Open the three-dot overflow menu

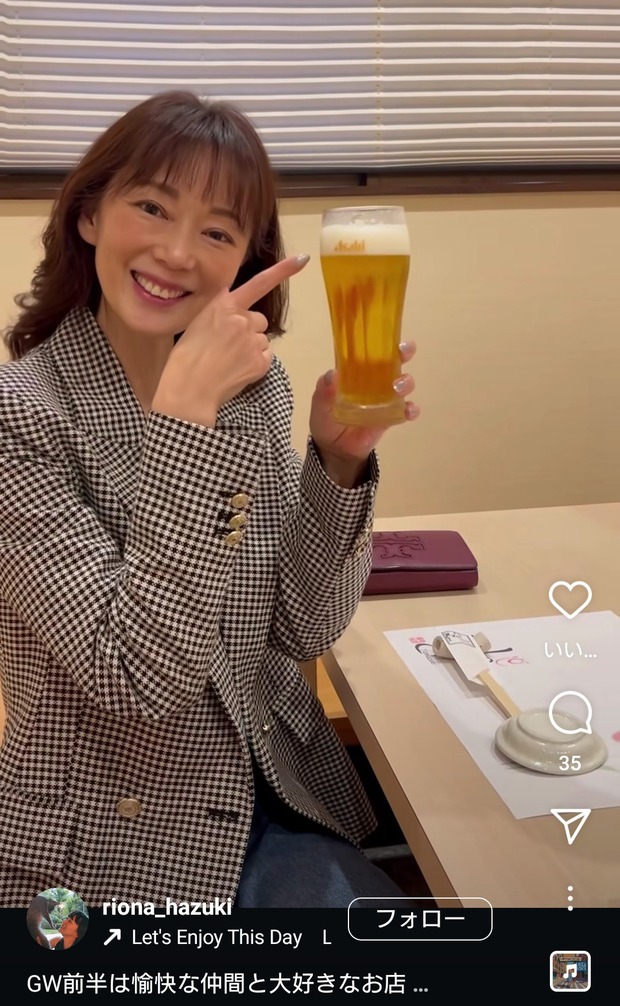(570, 897)
